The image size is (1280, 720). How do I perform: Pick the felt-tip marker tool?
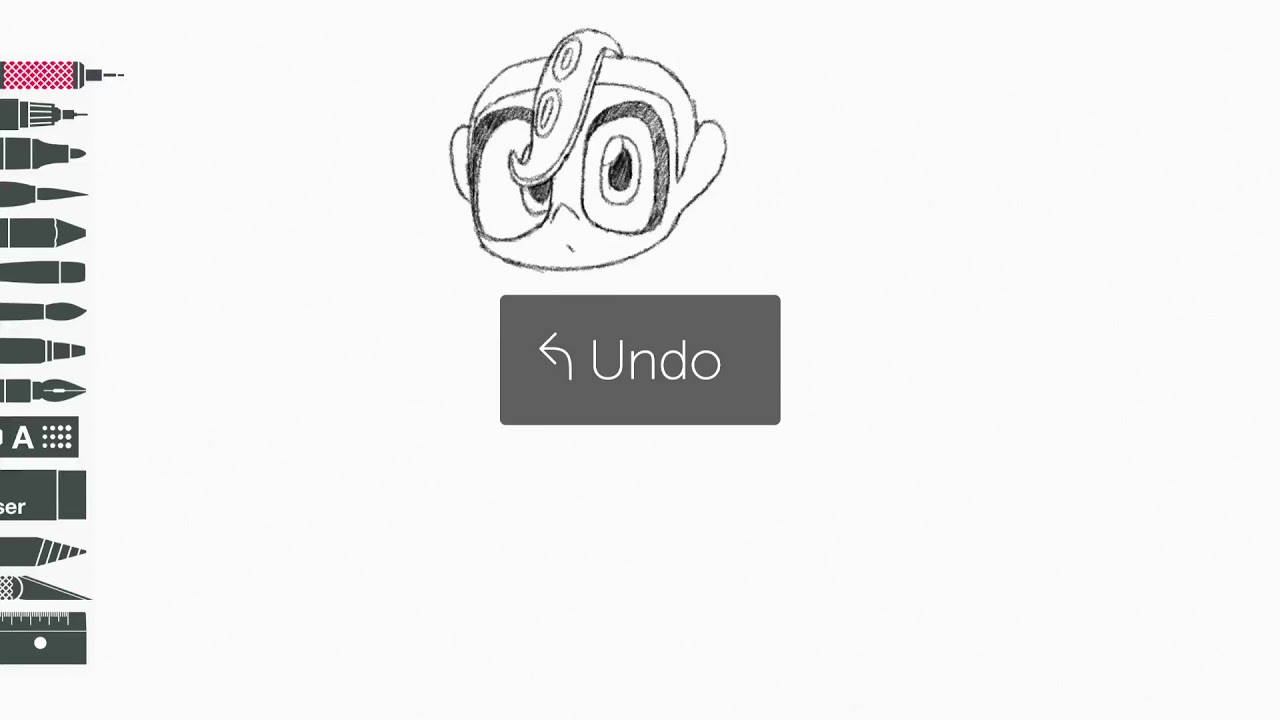40,154
